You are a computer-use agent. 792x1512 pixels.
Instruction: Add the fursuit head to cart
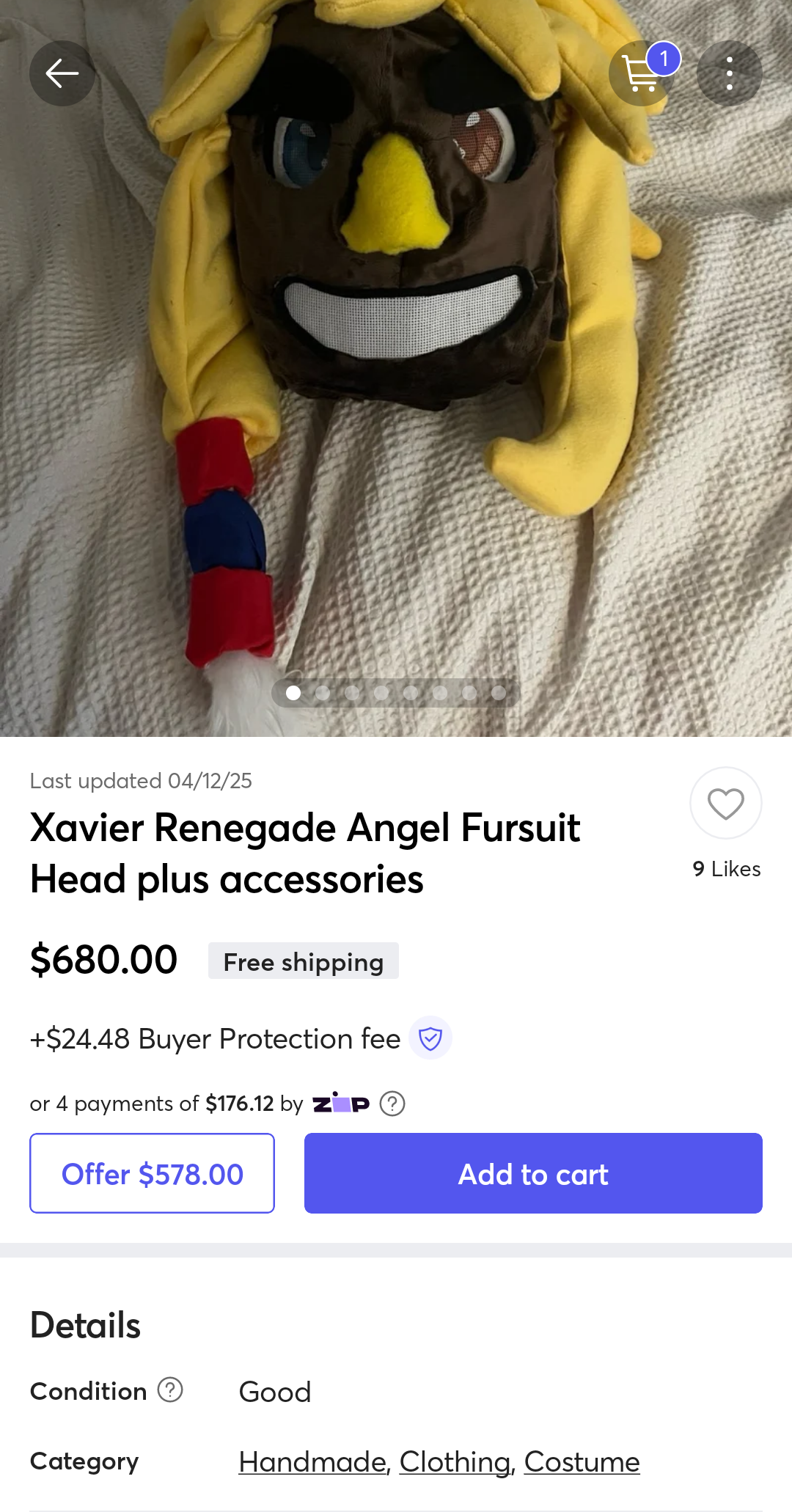coord(533,1173)
